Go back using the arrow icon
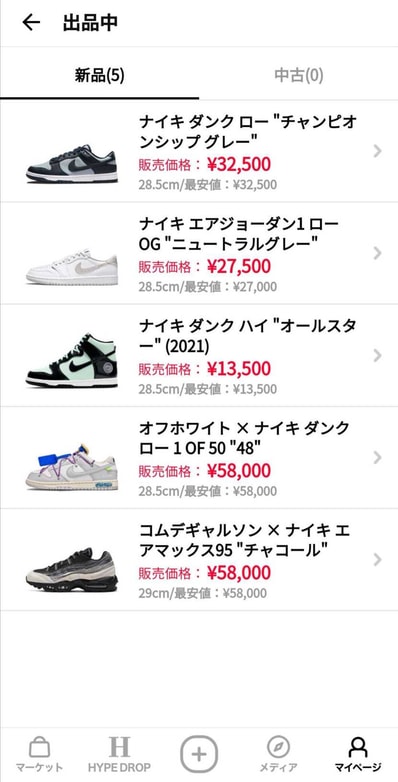Image resolution: width=398 pixels, height=782 pixels. coord(31,22)
